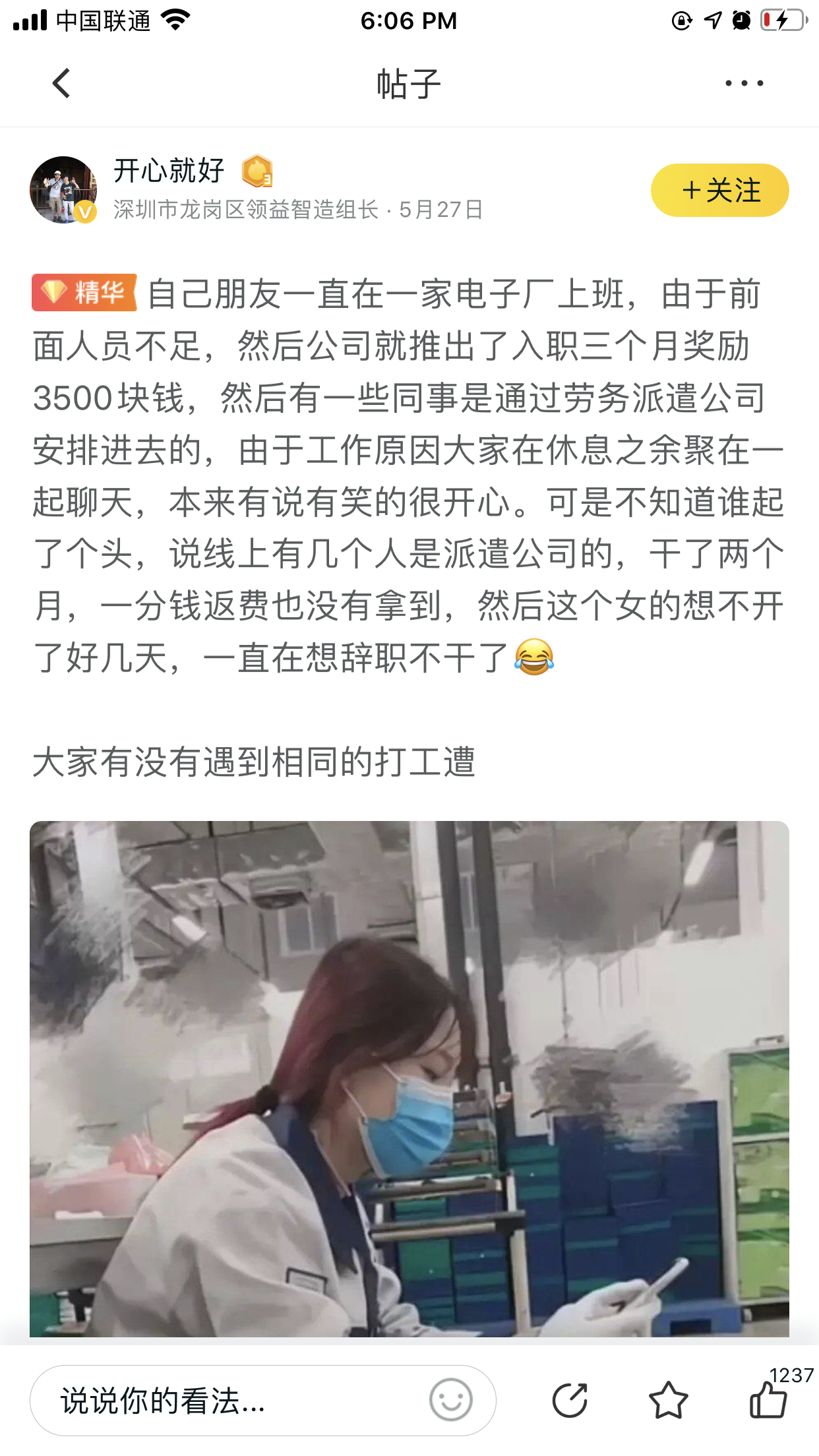Go back from the post page
The image size is (819, 1456).
tap(61, 84)
